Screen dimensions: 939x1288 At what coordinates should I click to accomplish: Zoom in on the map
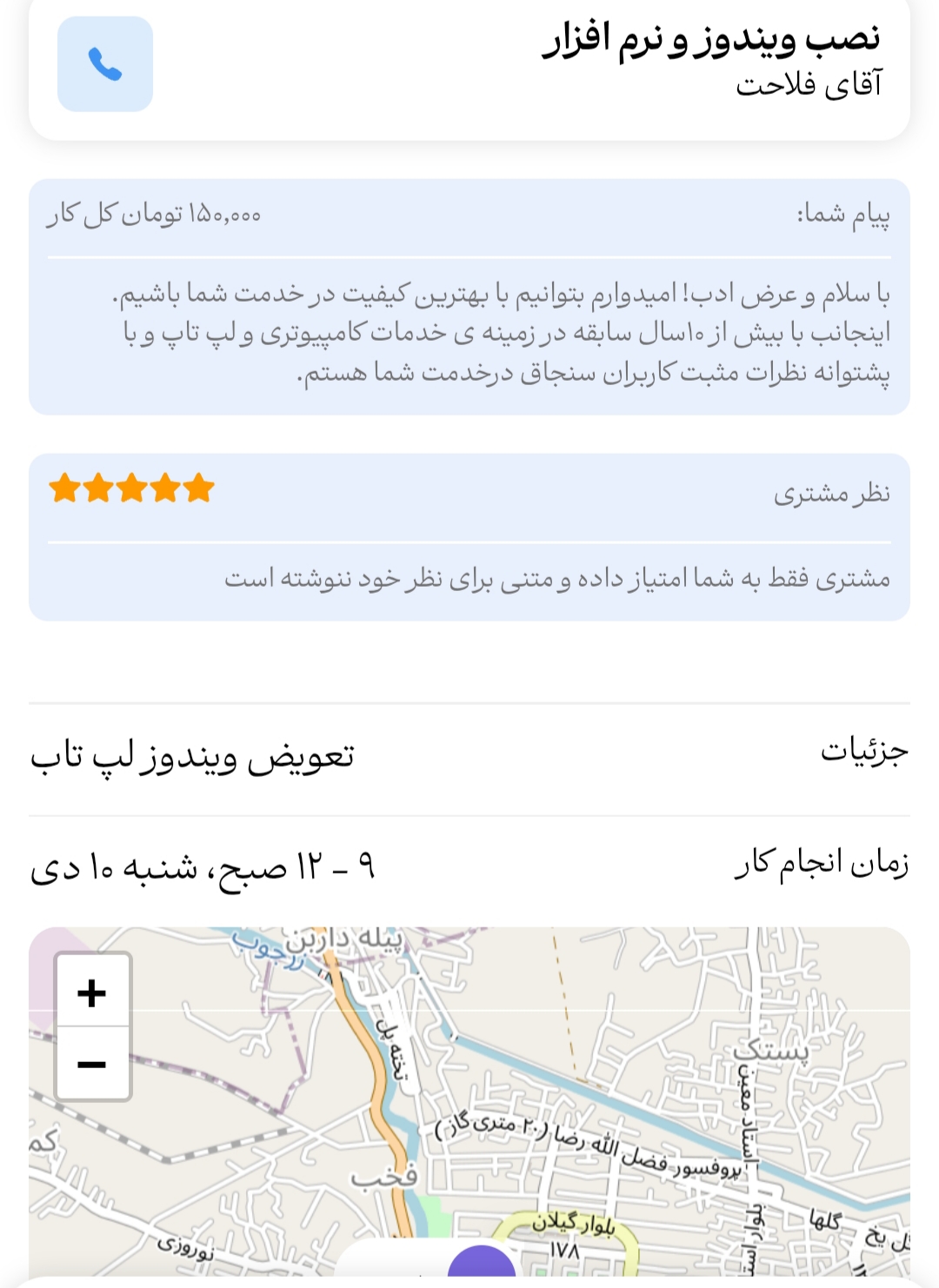(x=92, y=992)
